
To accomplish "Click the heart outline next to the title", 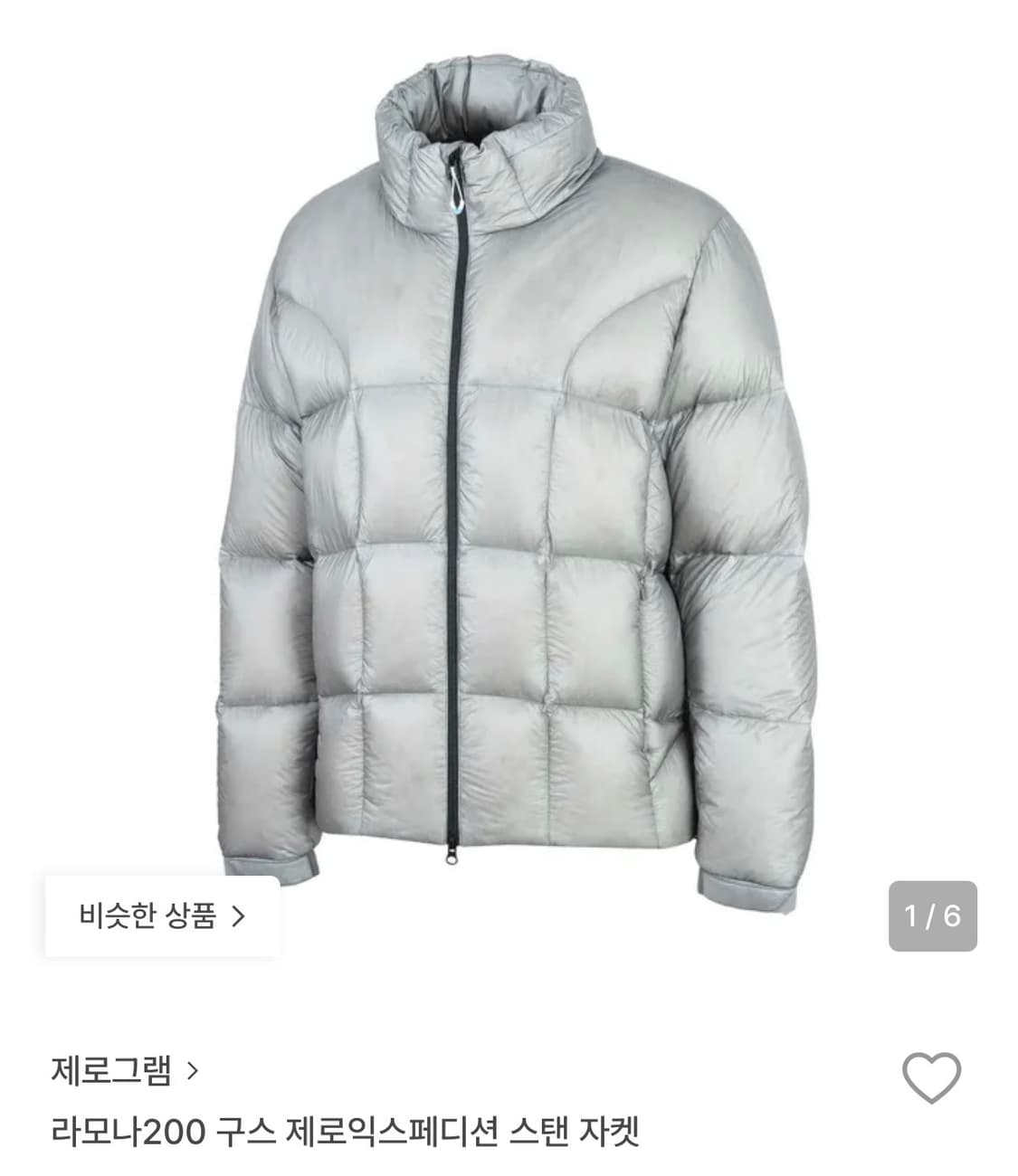I will click(x=933, y=1080).
